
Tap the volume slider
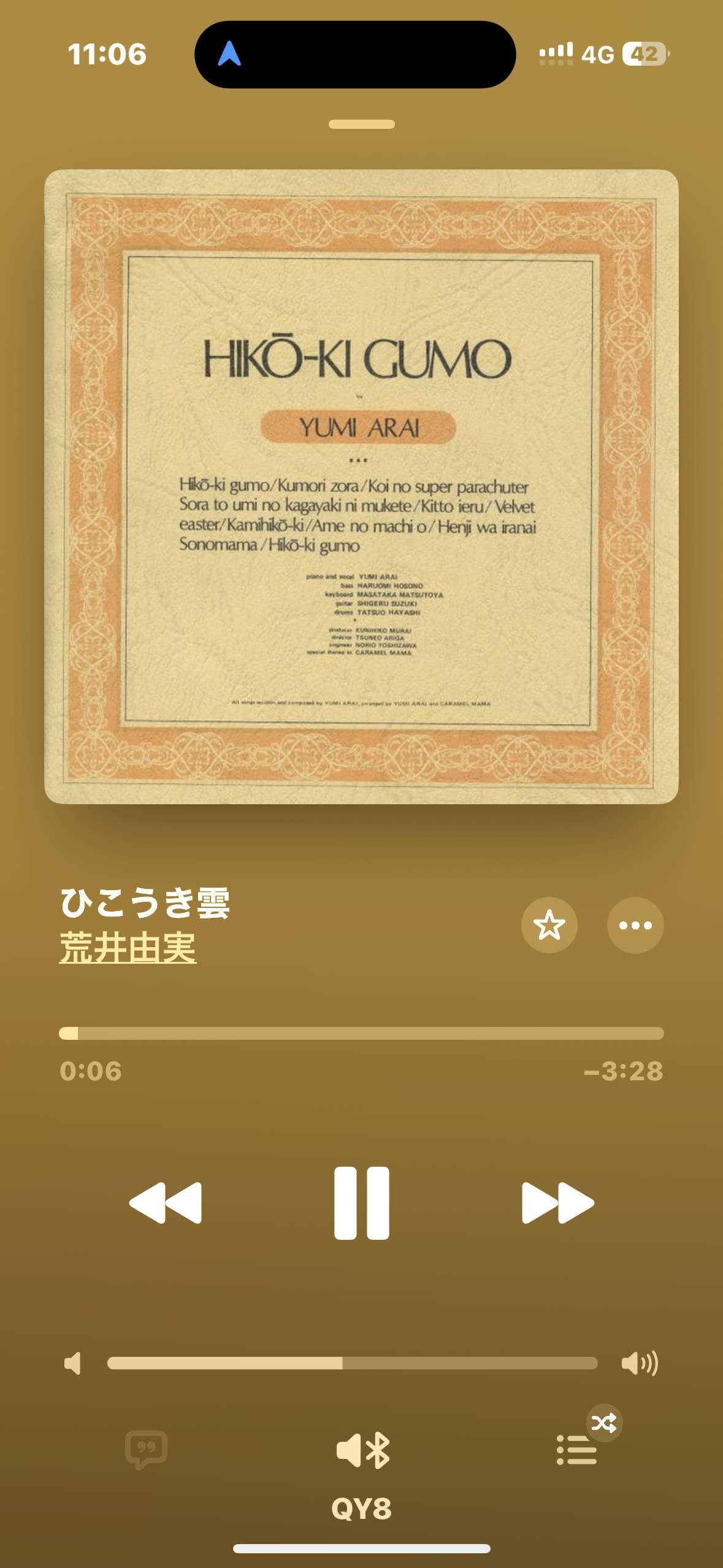353,1363
